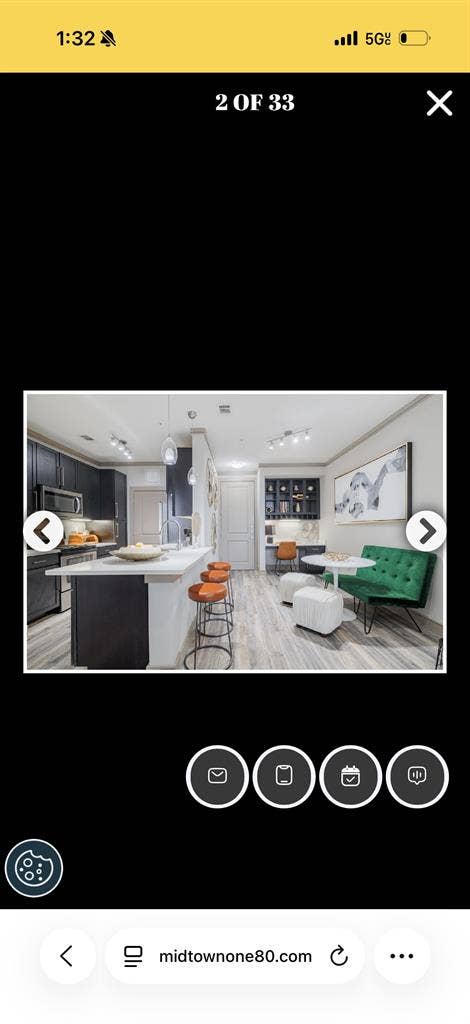The width and height of the screenshot is (470, 1024).
Task: Tap the phone call button
Action: pos(284,776)
